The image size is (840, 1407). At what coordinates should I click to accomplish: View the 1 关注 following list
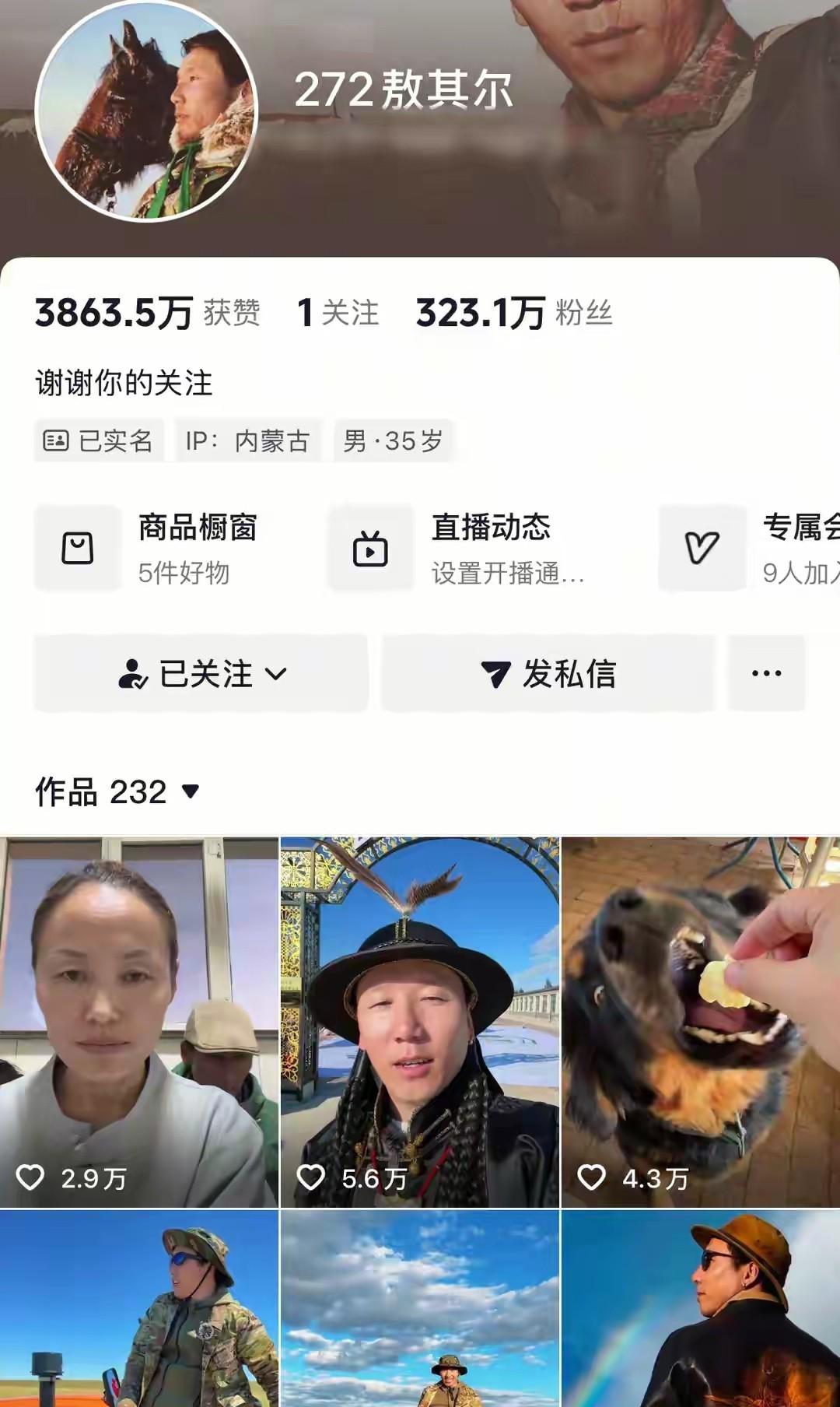338,313
